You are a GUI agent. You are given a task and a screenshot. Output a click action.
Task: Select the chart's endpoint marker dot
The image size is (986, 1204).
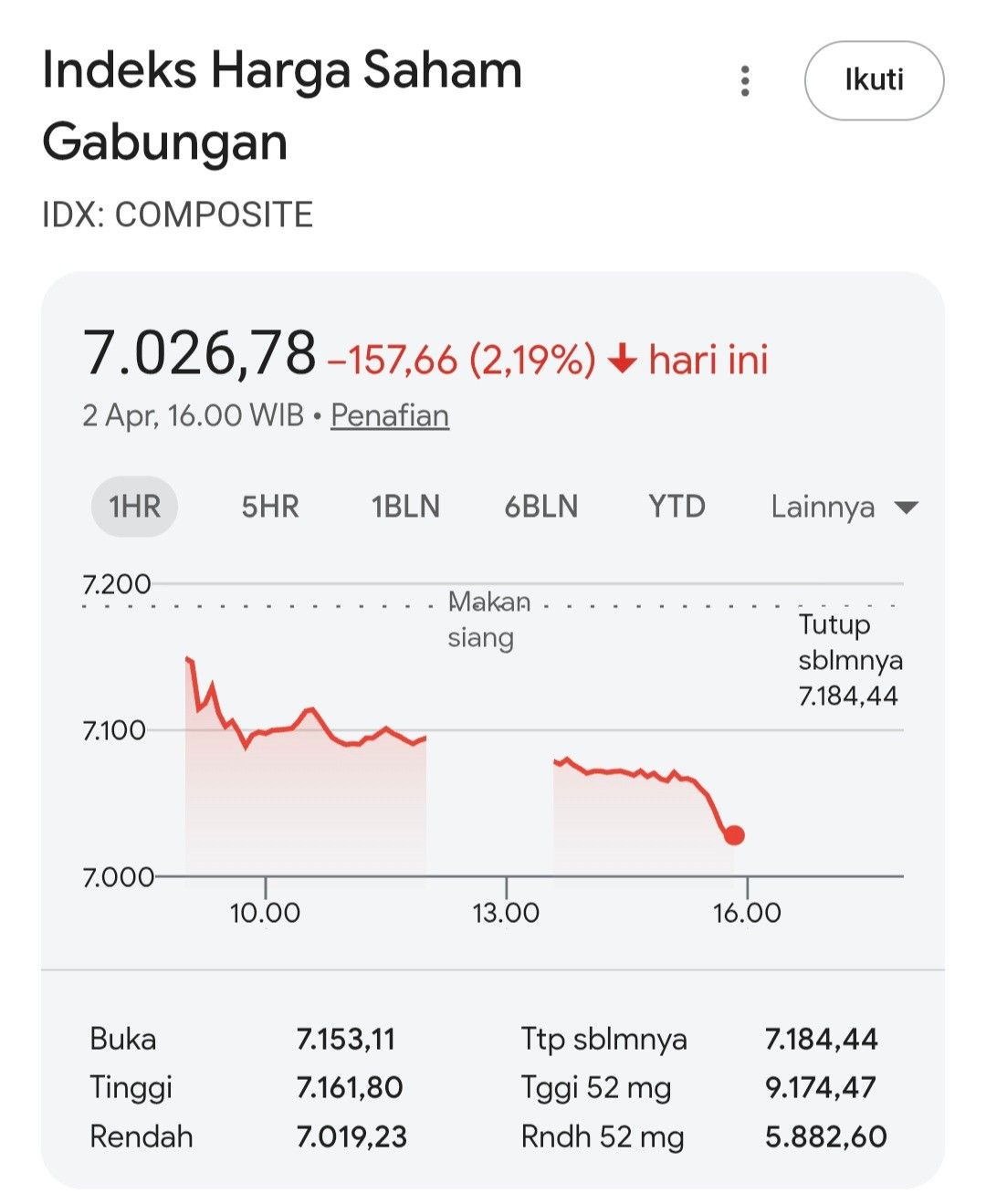point(736,833)
